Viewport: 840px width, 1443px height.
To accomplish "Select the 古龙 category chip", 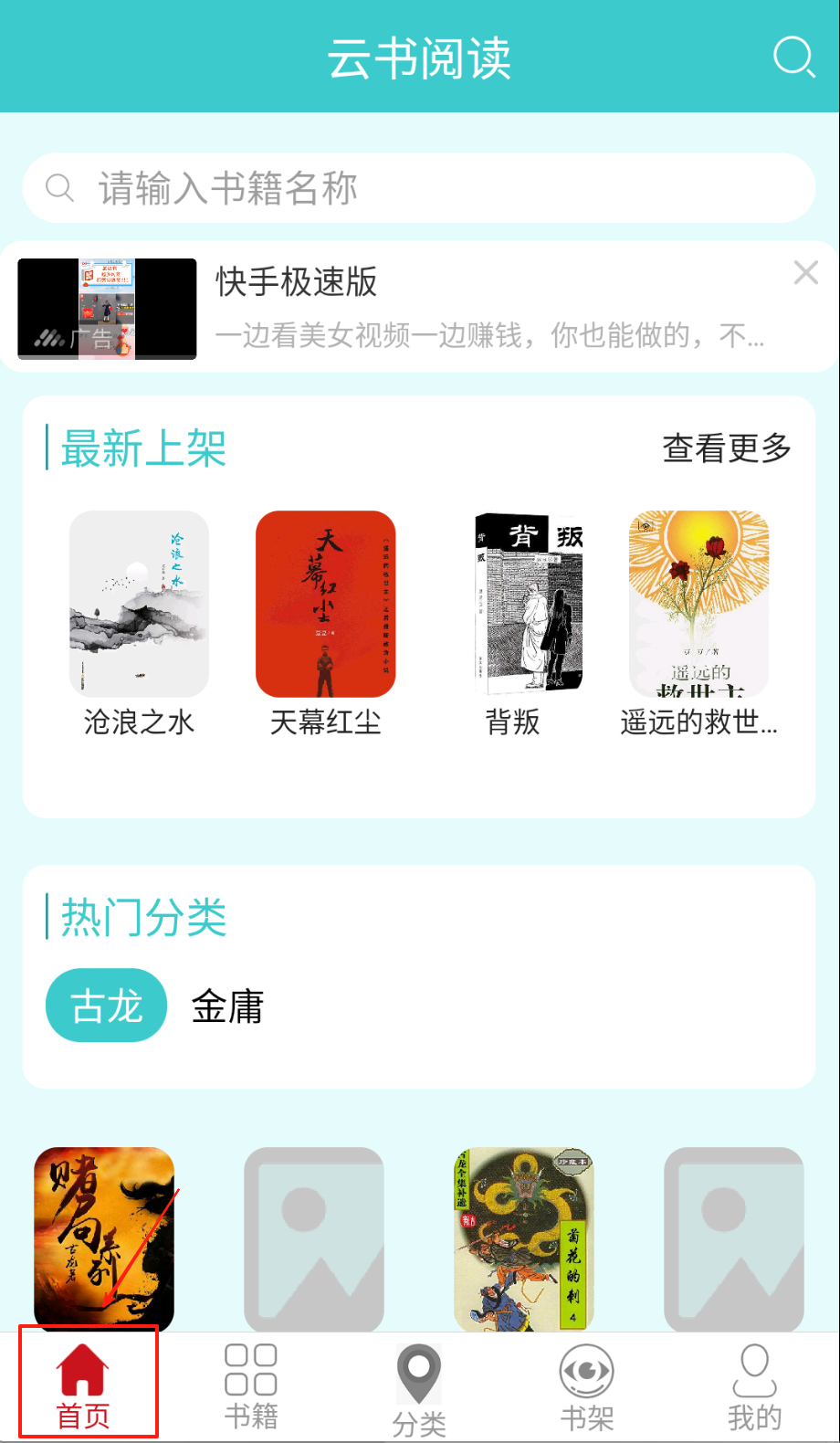I will [107, 1006].
